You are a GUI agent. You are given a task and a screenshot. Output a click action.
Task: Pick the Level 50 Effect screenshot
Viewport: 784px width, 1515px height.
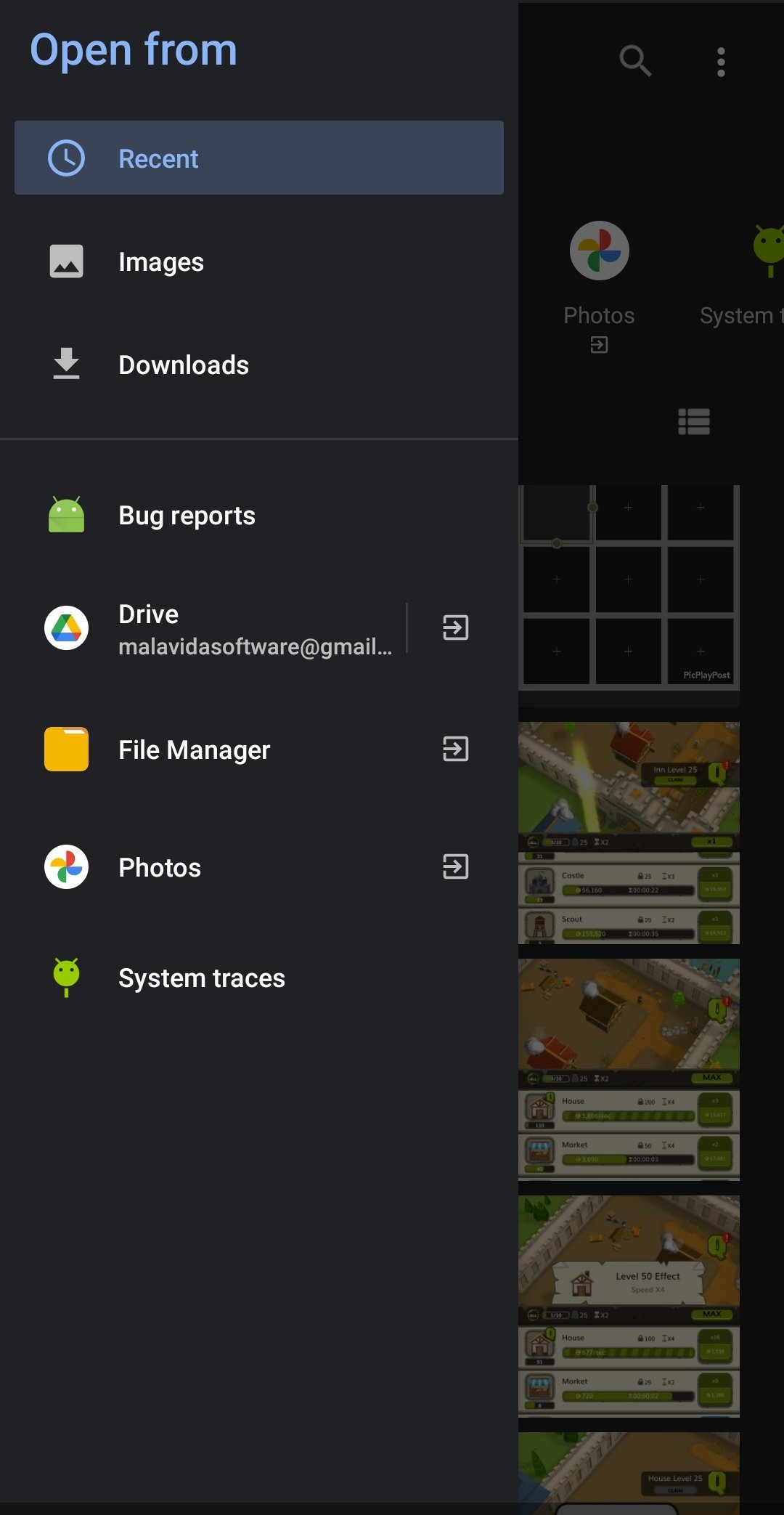[x=629, y=1306]
